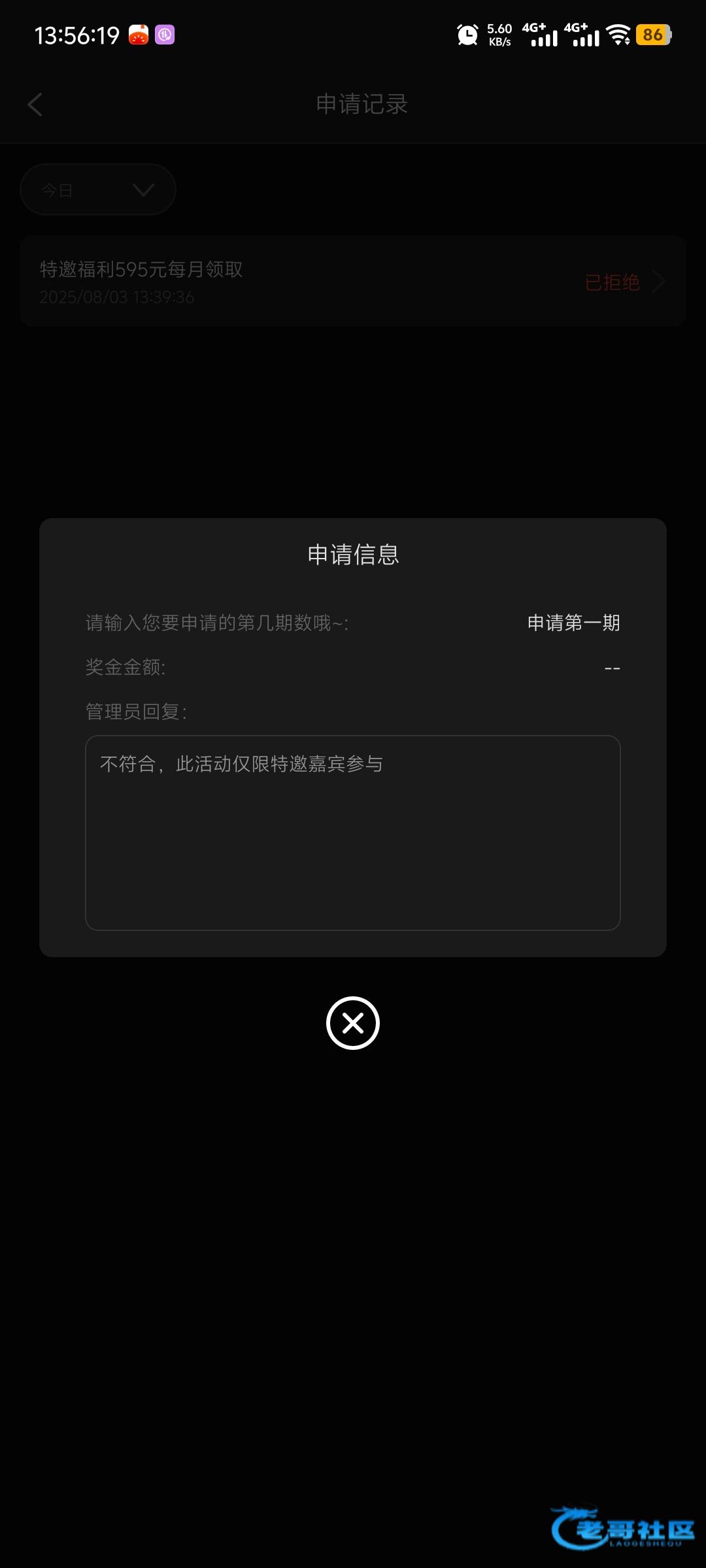Go back from 申请记录 page
The height and width of the screenshot is (1568, 706).
coord(35,105)
